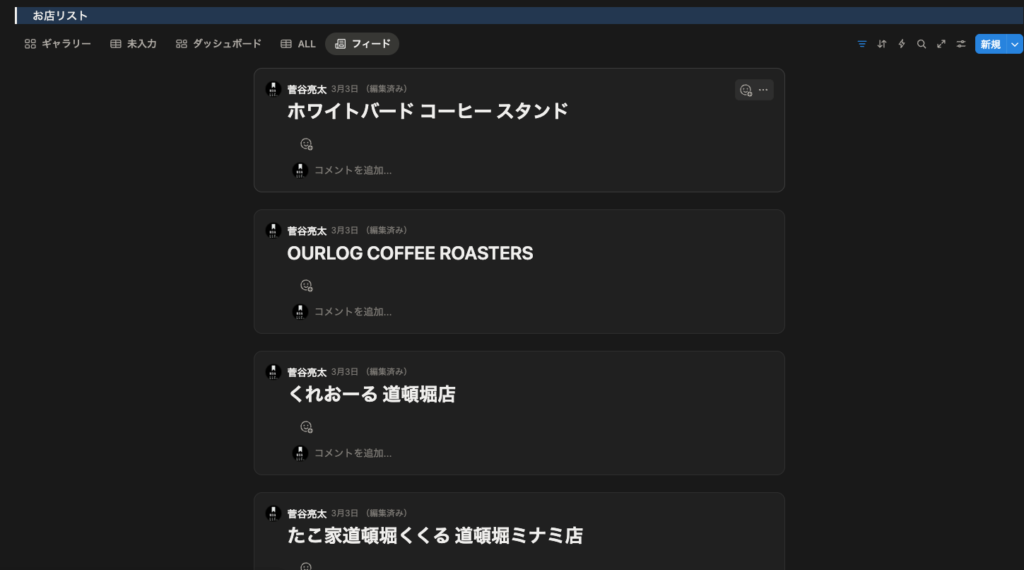Open the filter icon in toolbar
This screenshot has height=570, width=1024.
point(862,44)
